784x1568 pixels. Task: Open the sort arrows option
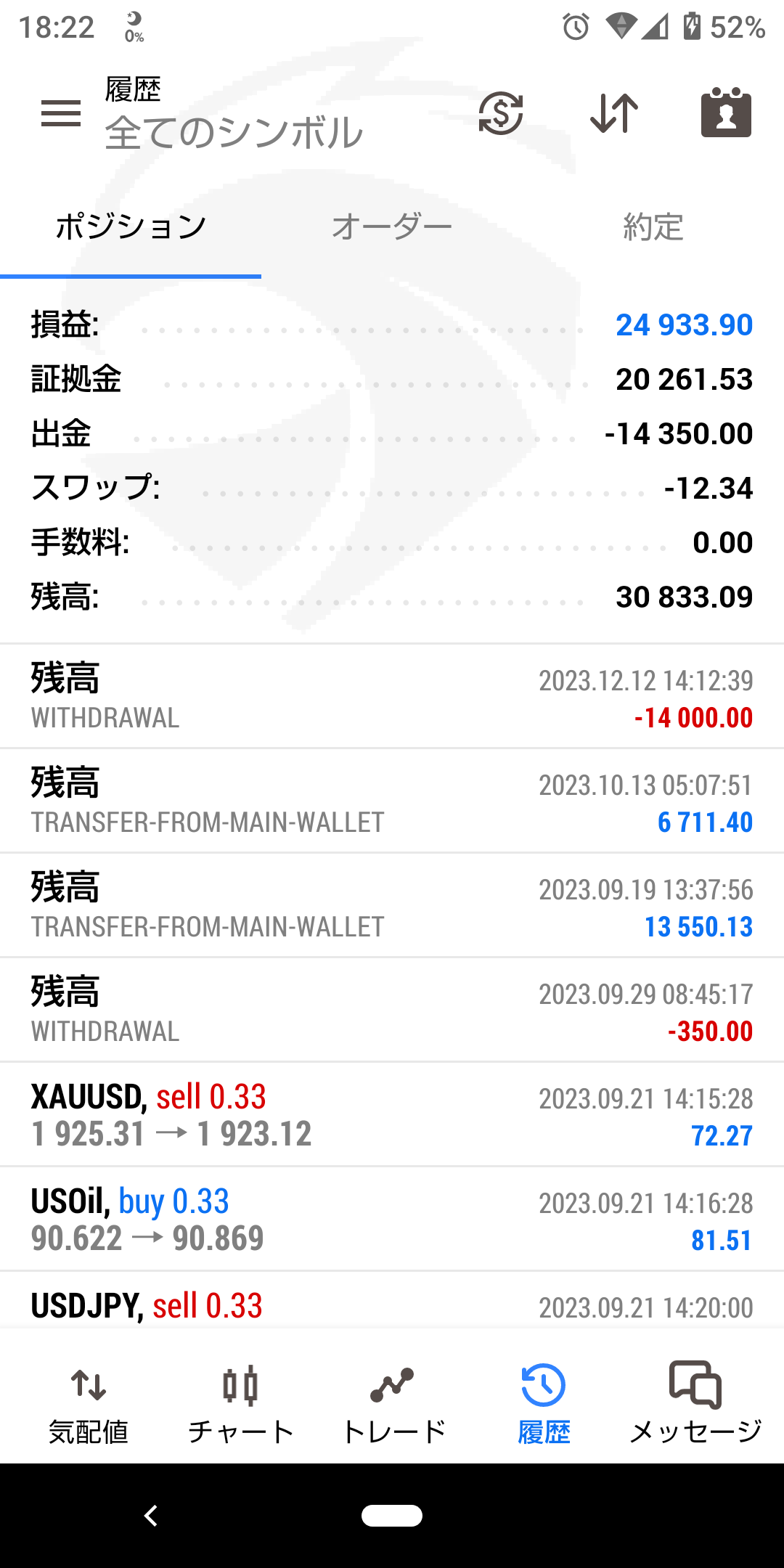614,113
